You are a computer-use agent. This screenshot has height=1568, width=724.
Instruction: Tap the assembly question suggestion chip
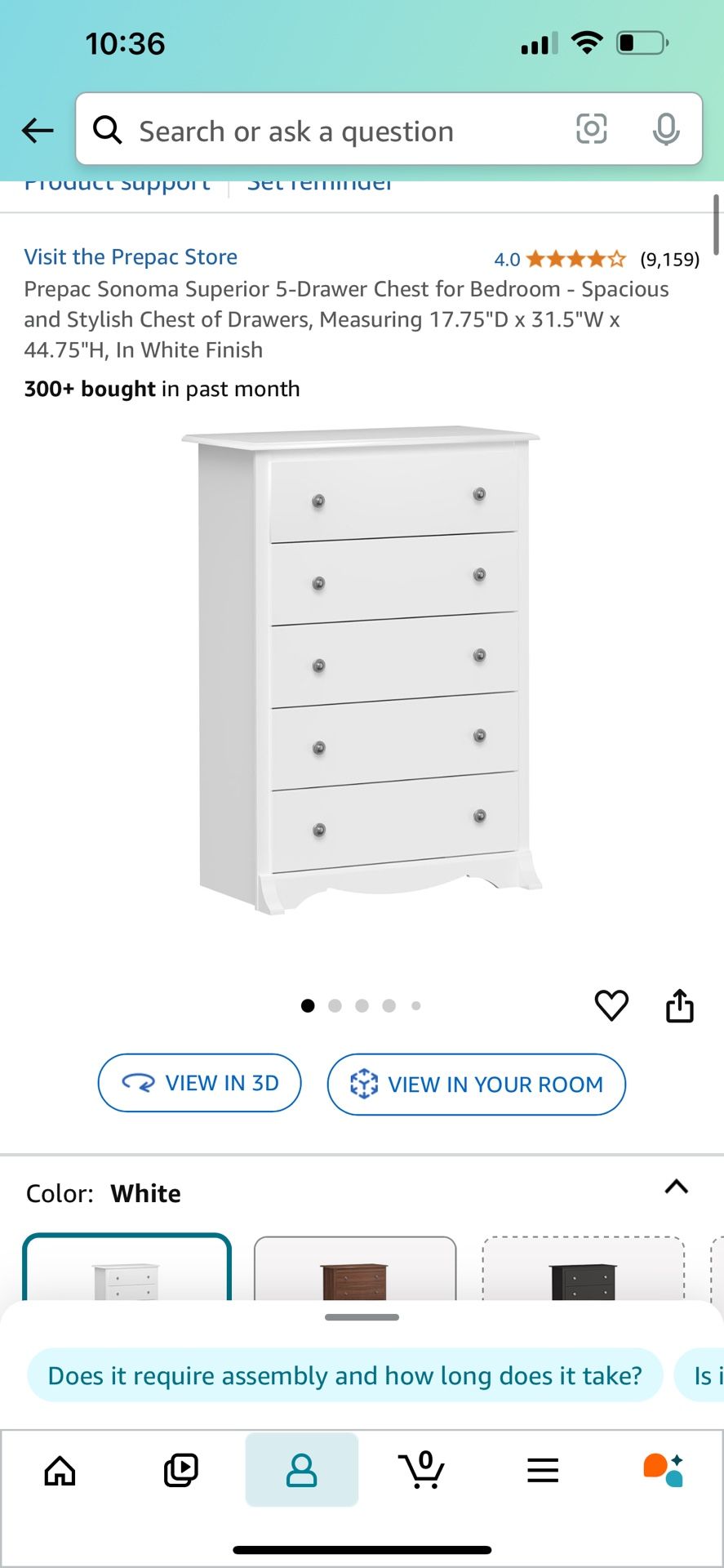coord(345,1375)
